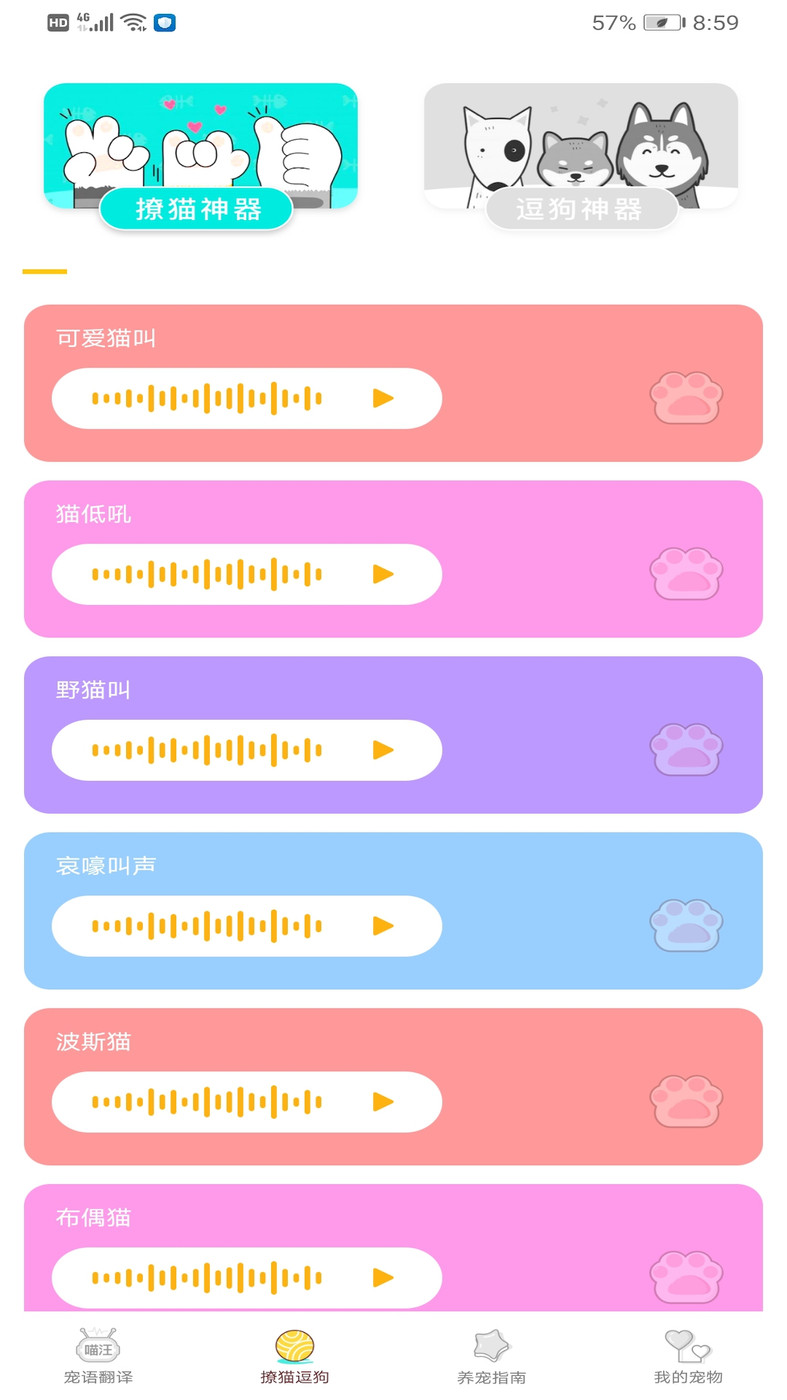The height and width of the screenshot is (1400, 787).
Task: Go to the 养宠指南 tab
Action: click(491, 1356)
